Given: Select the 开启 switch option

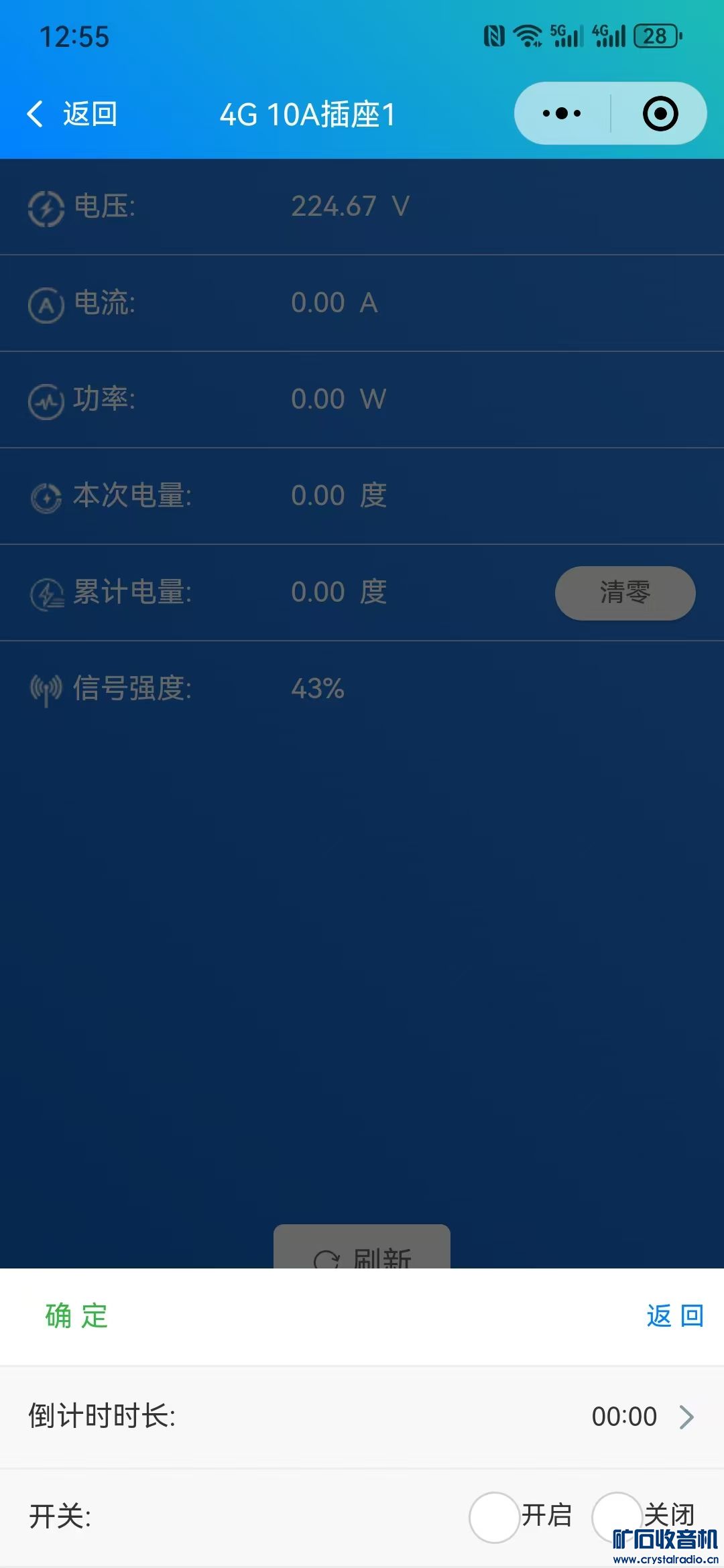Looking at the screenshot, I should pos(495,1517).
